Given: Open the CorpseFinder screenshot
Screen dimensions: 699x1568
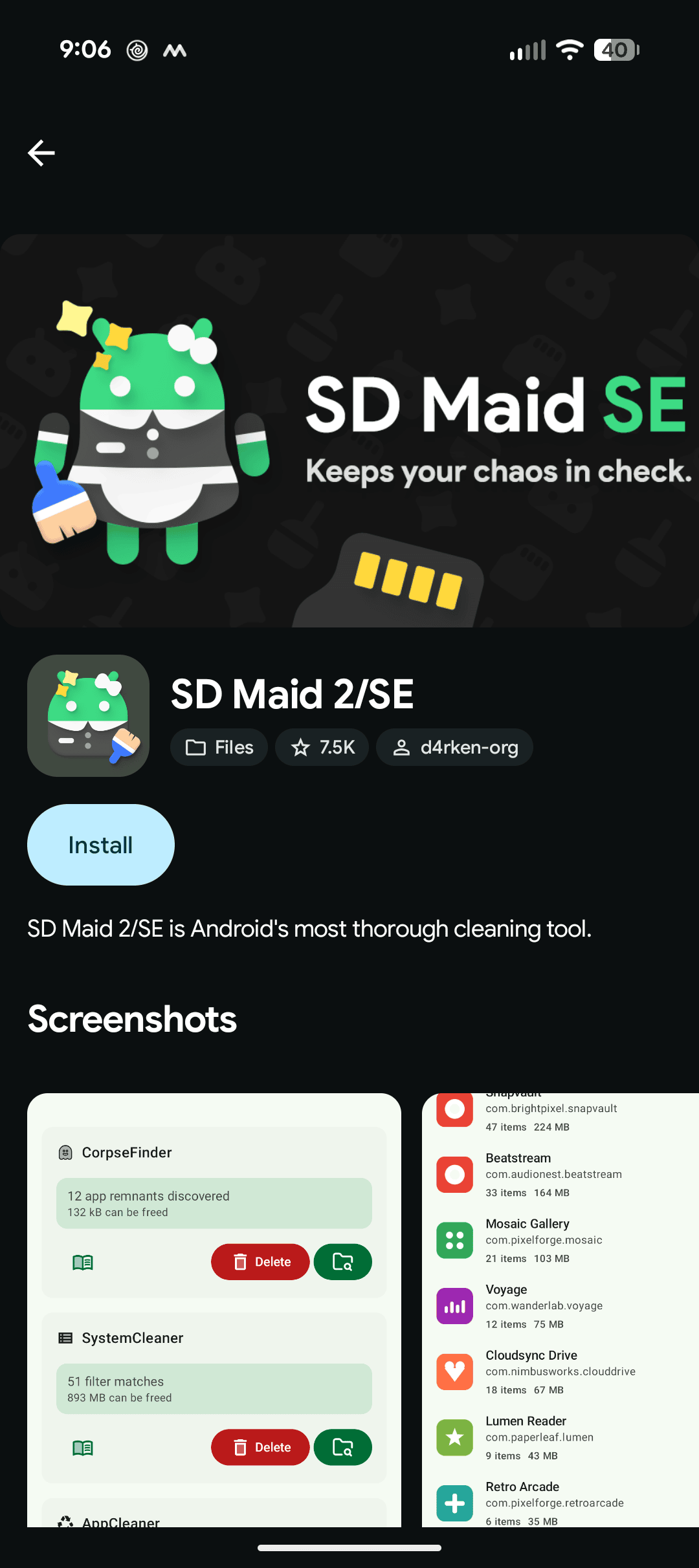Looking at the screenshot, I should (x=214, y=1310).
